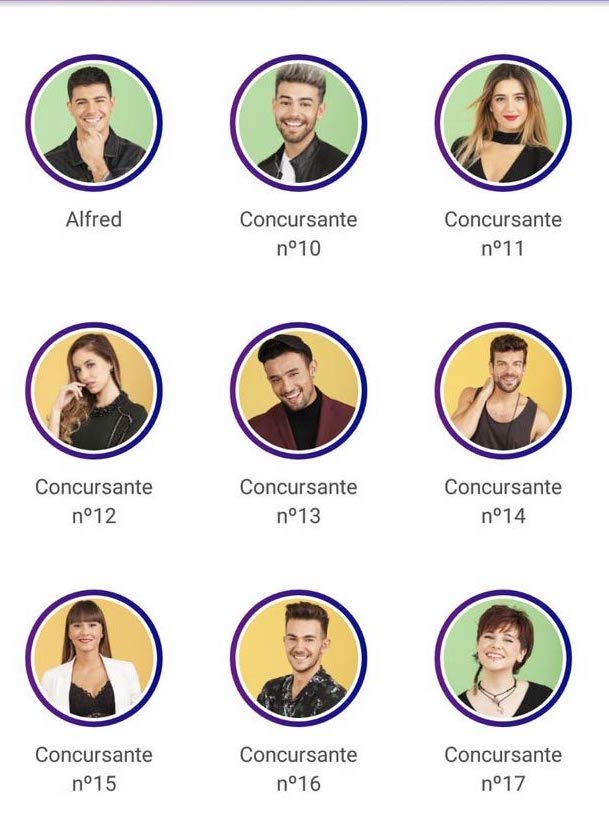Open Alfred's contestant profile

94,123
